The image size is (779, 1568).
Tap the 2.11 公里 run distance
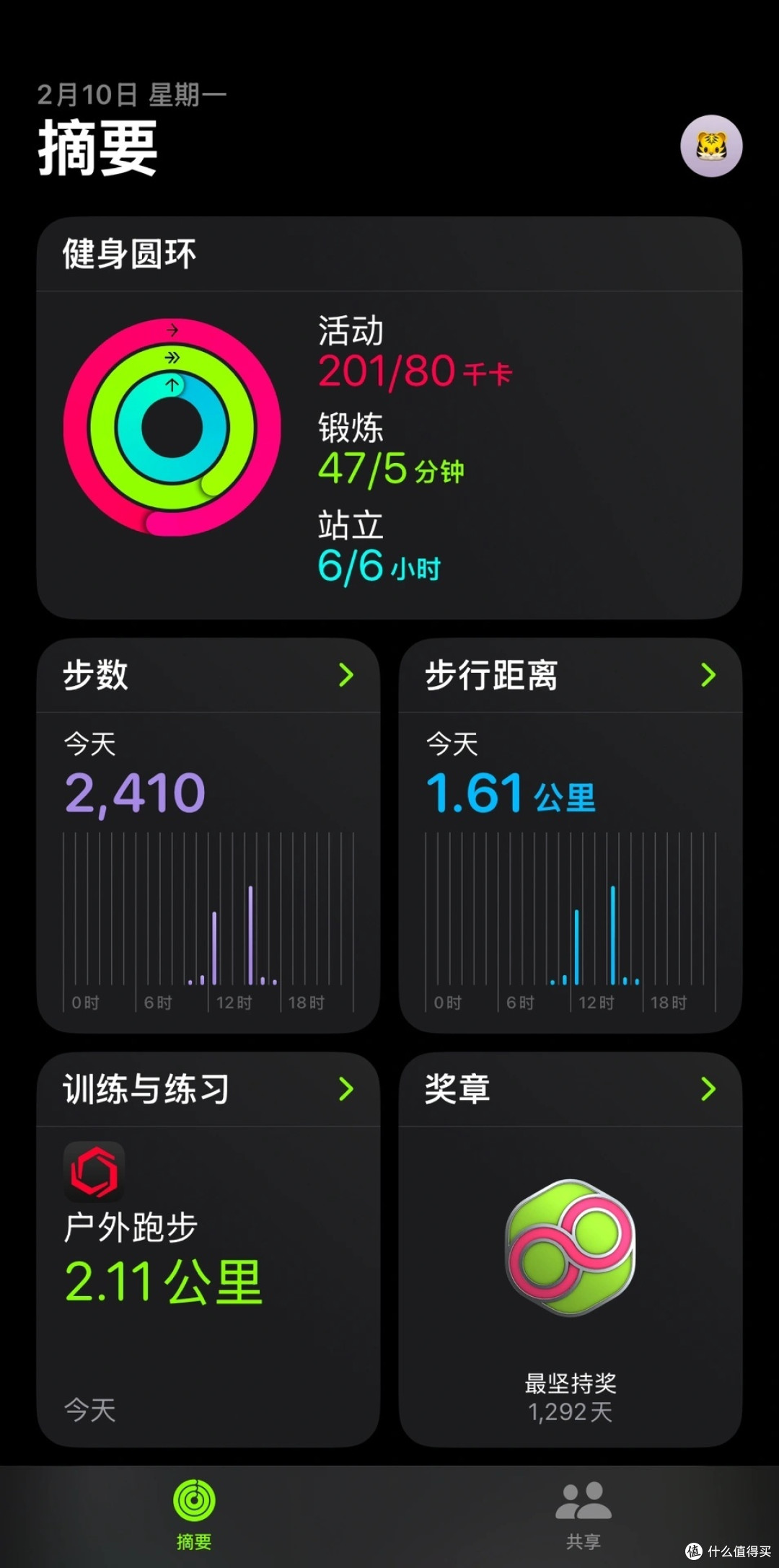click(166, 1282)
